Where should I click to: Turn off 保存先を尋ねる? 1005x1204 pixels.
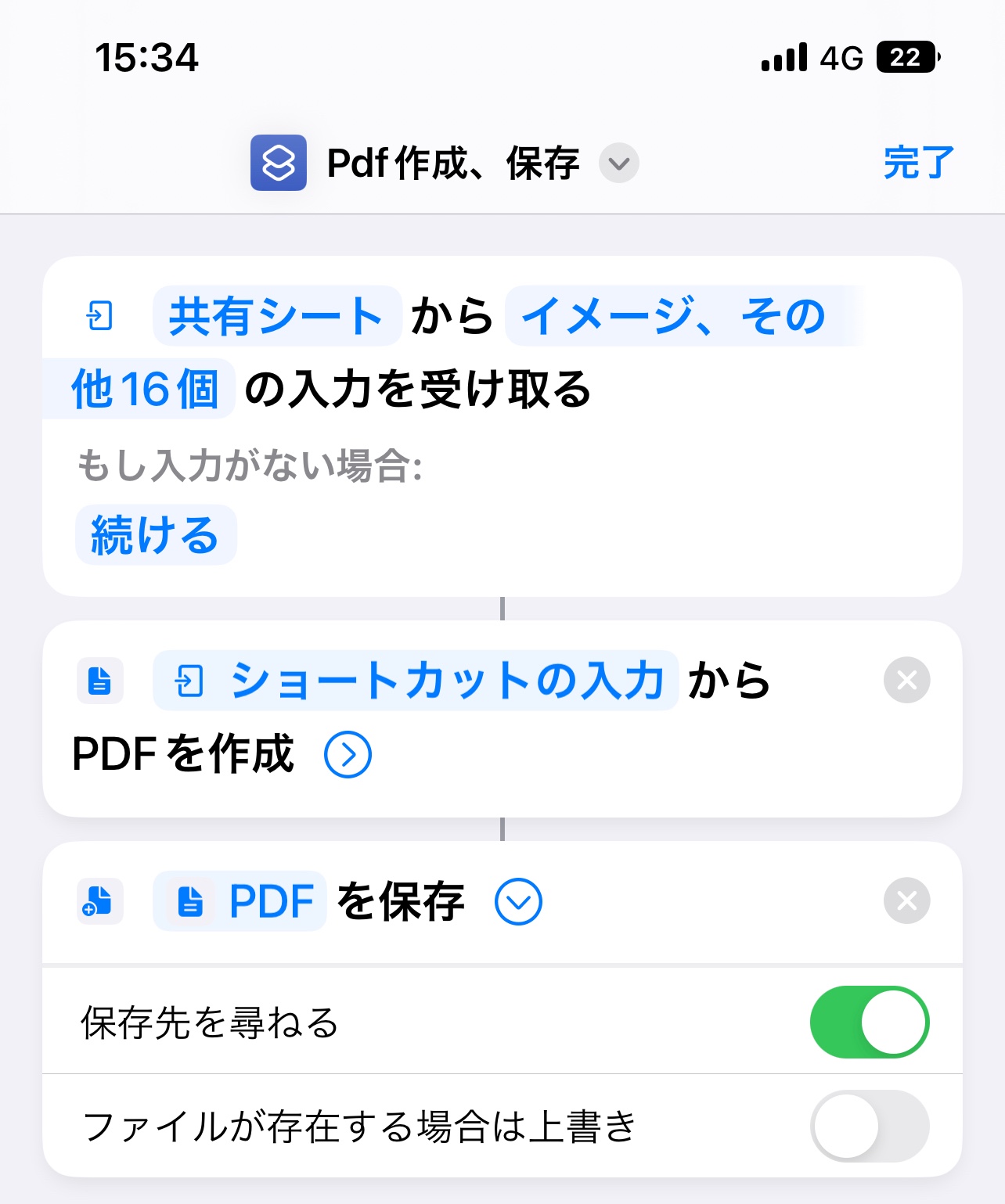tap(869, 1023)
